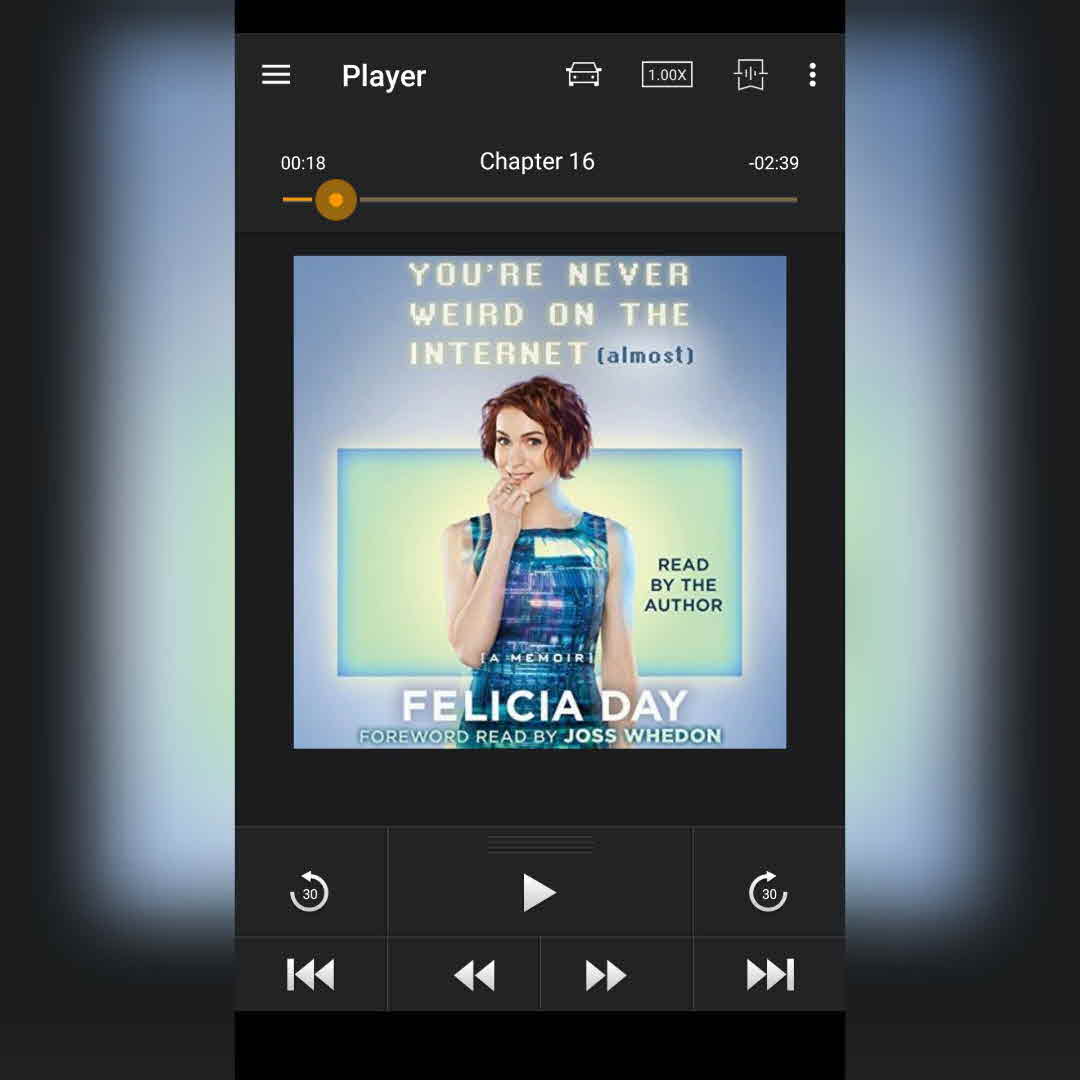
Task: Play the audiobook
Action: coord(540,892)
